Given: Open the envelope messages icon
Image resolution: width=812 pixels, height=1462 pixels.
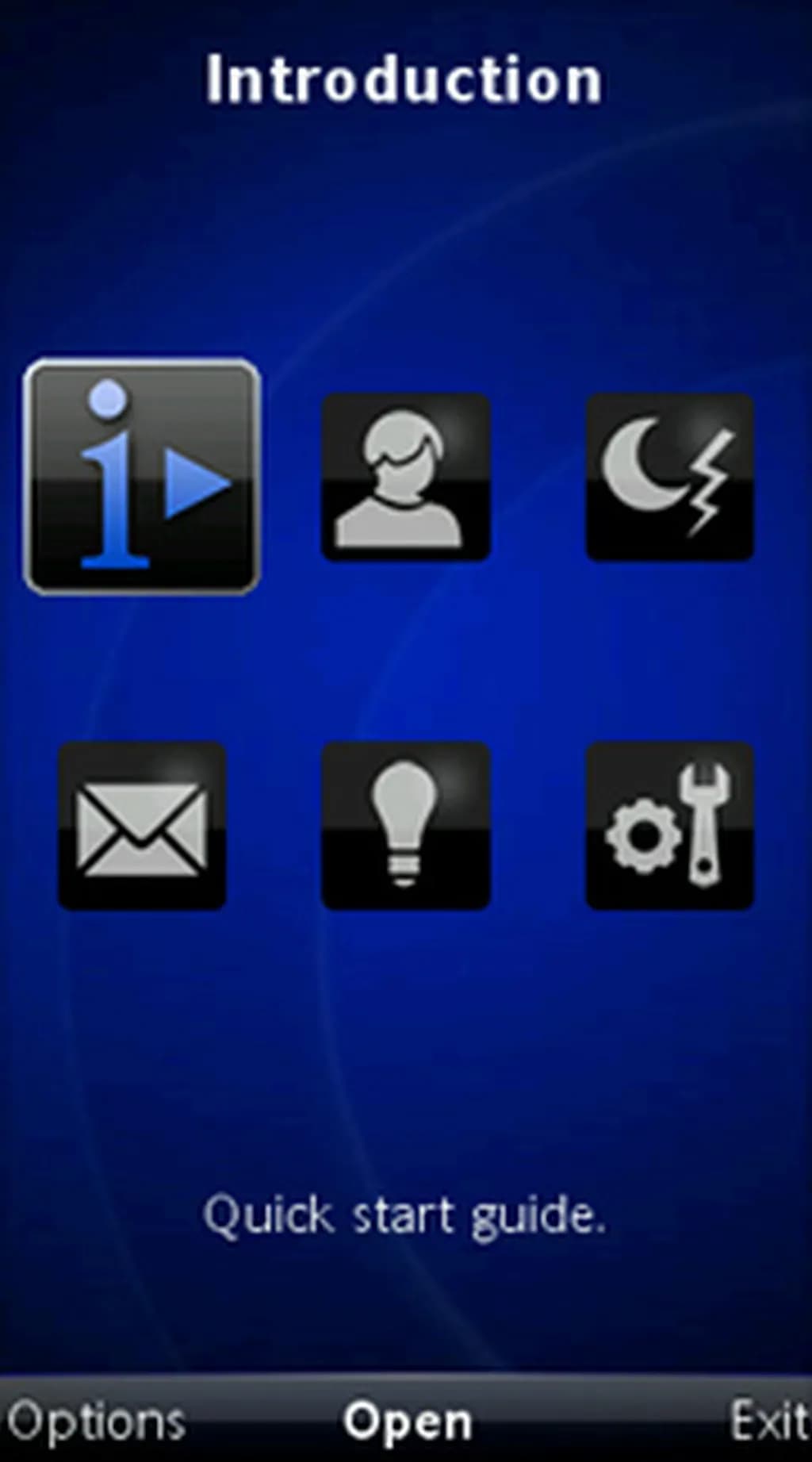Looking at the screenshot, I should click(142, 825).
